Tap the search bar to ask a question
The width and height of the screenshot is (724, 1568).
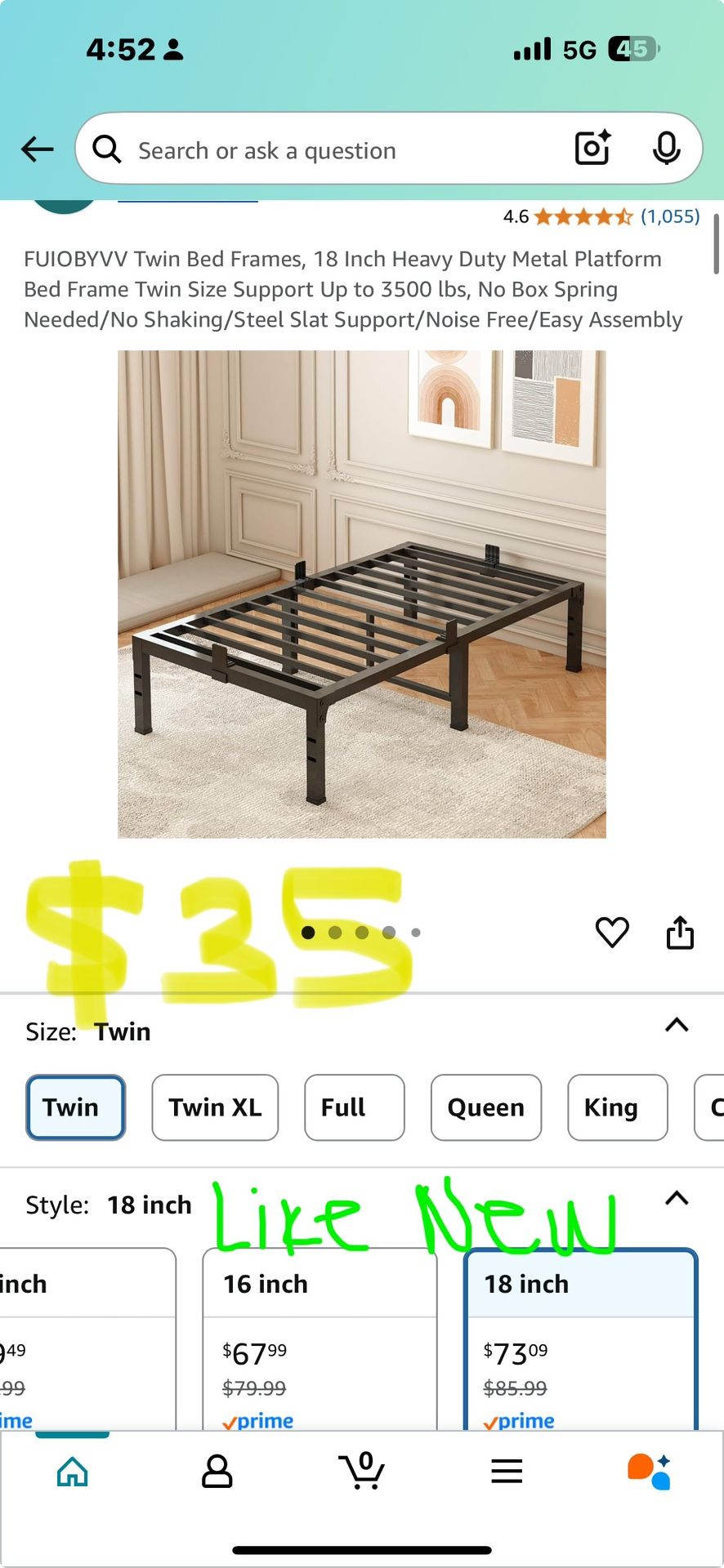(x=327, y=149)
